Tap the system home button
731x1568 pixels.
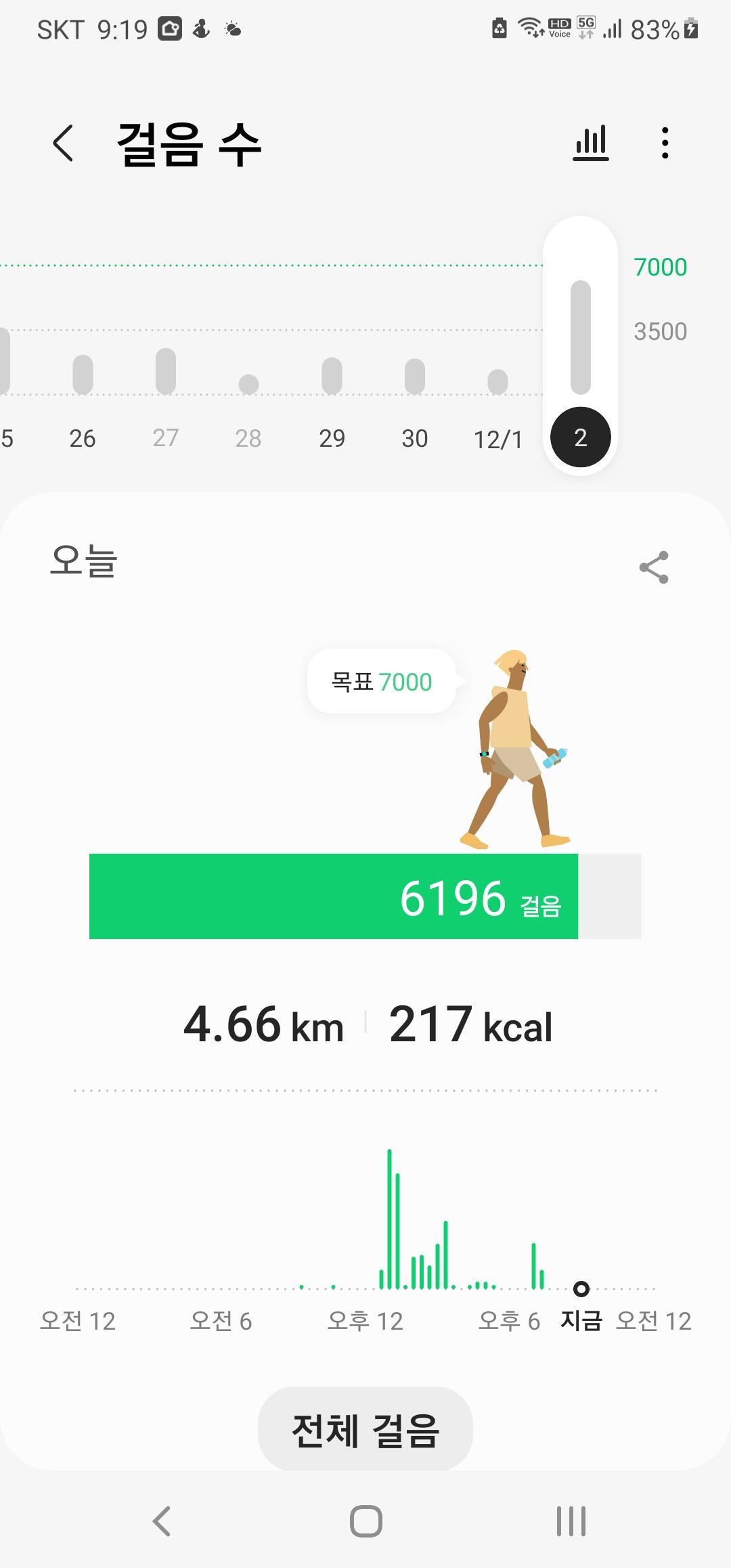point(365,1522)
